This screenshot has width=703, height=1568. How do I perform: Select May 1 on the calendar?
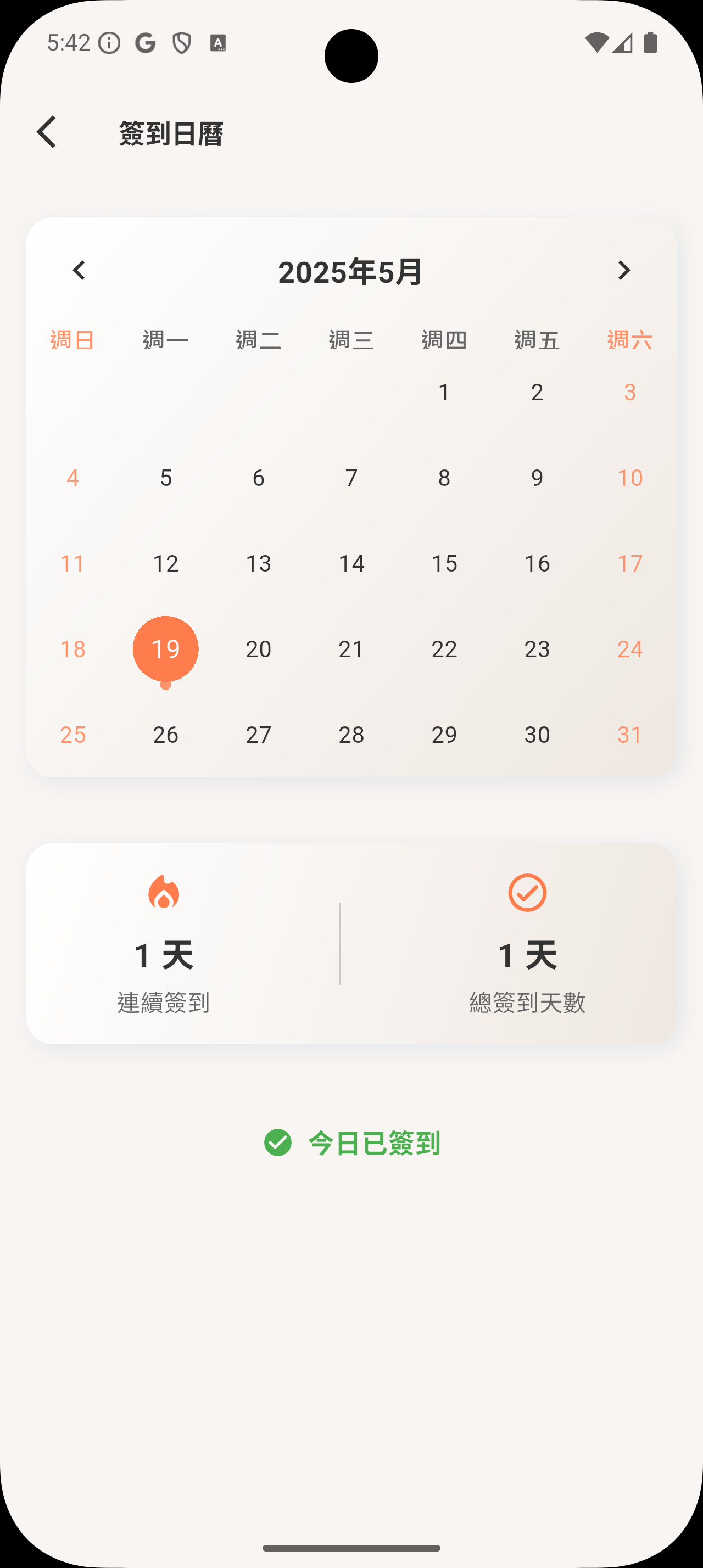point(444,392)
